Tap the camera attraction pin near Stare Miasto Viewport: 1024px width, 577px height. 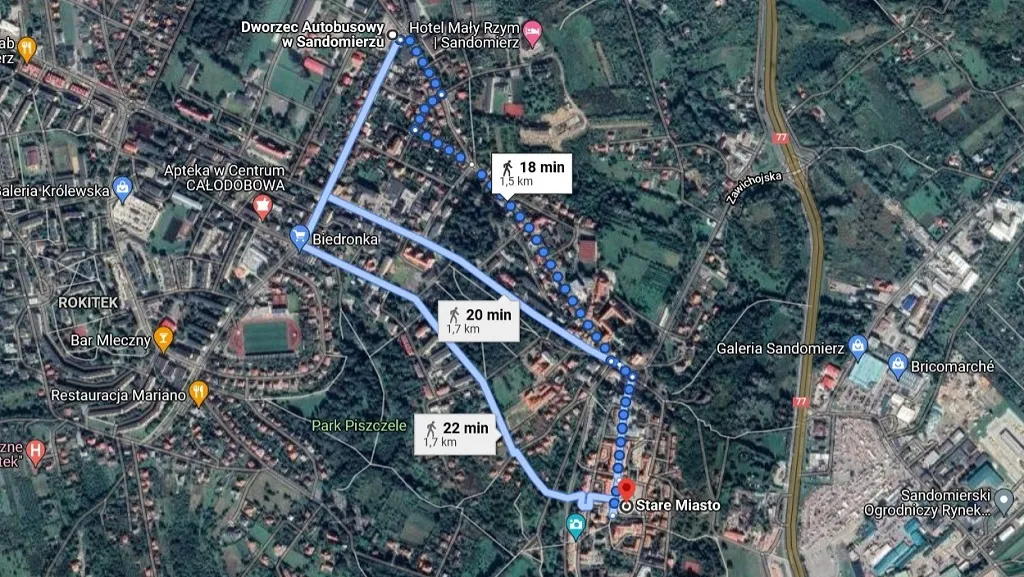576,524
